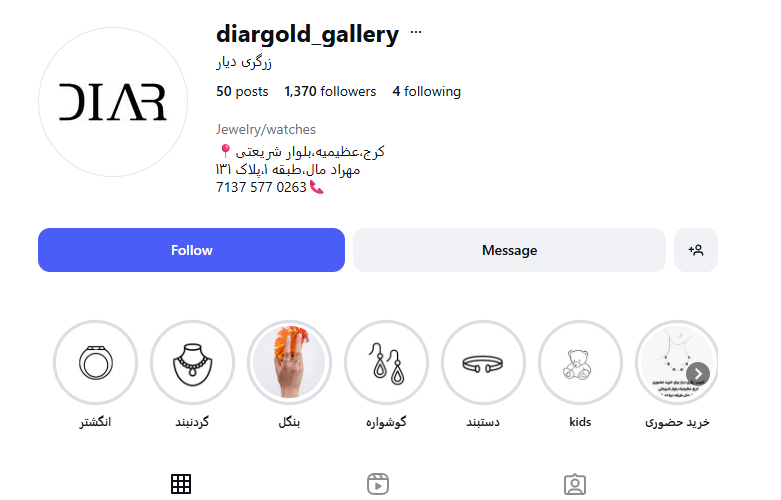
Task: Message this jewelry gallery
Action: tap(509, 250)
